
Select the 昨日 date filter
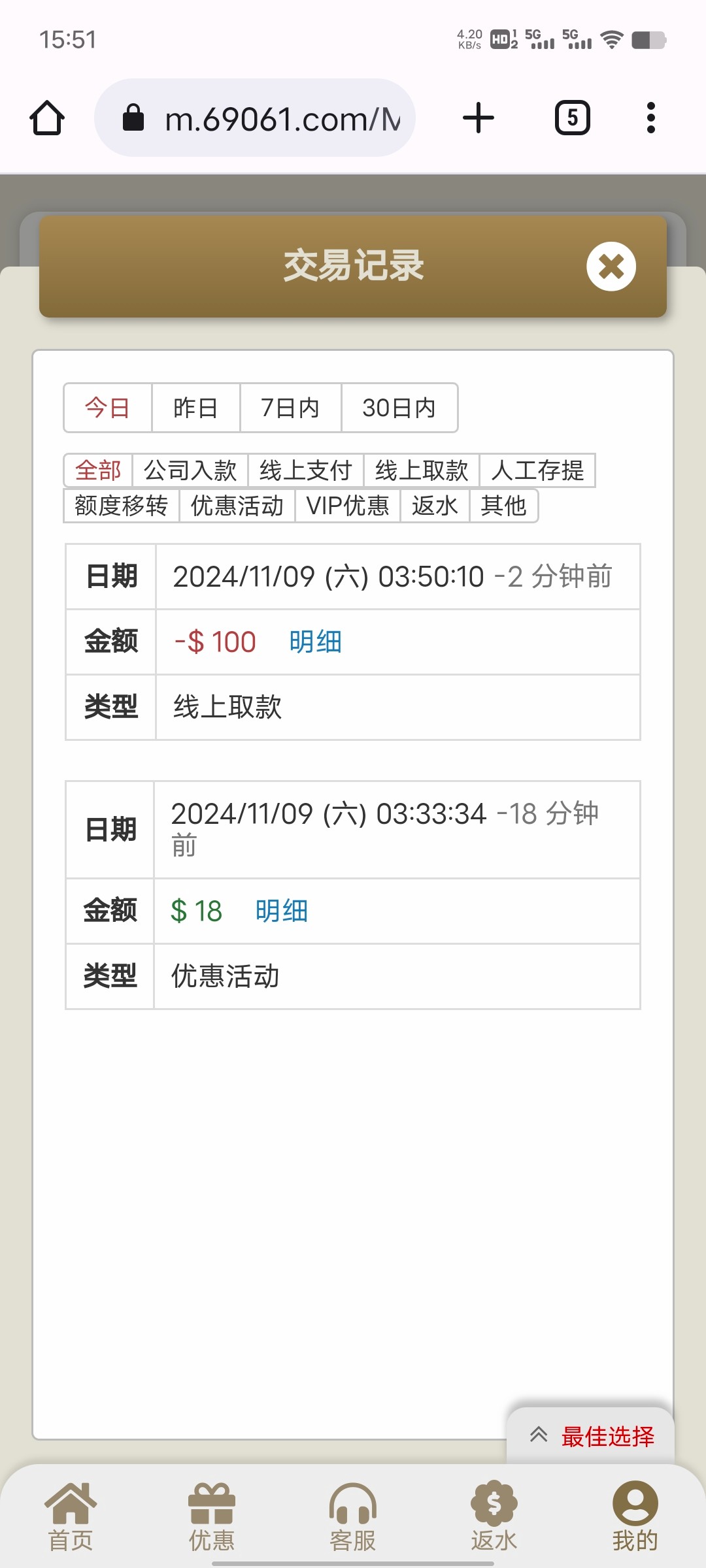[195, 408]
